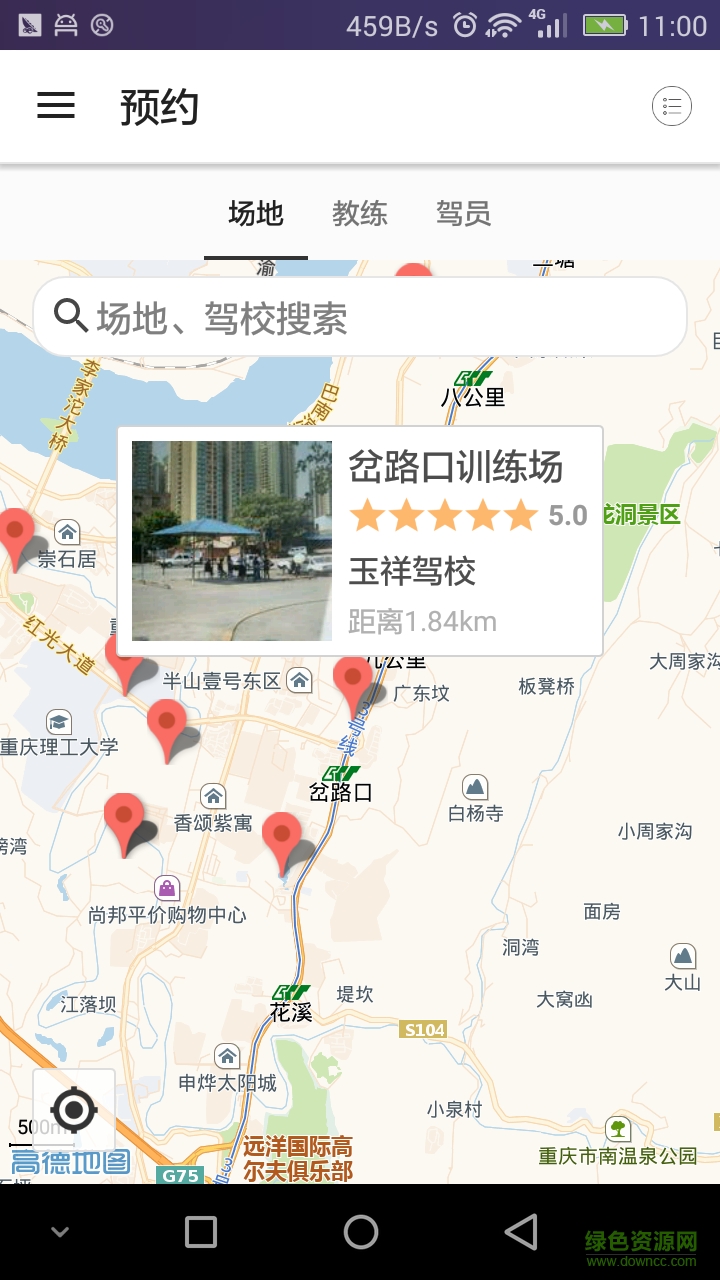The width and height of the screenshot is (720, 1280).
Task: Open the reservation list icon at top right
Action: (x=672, y=106)
